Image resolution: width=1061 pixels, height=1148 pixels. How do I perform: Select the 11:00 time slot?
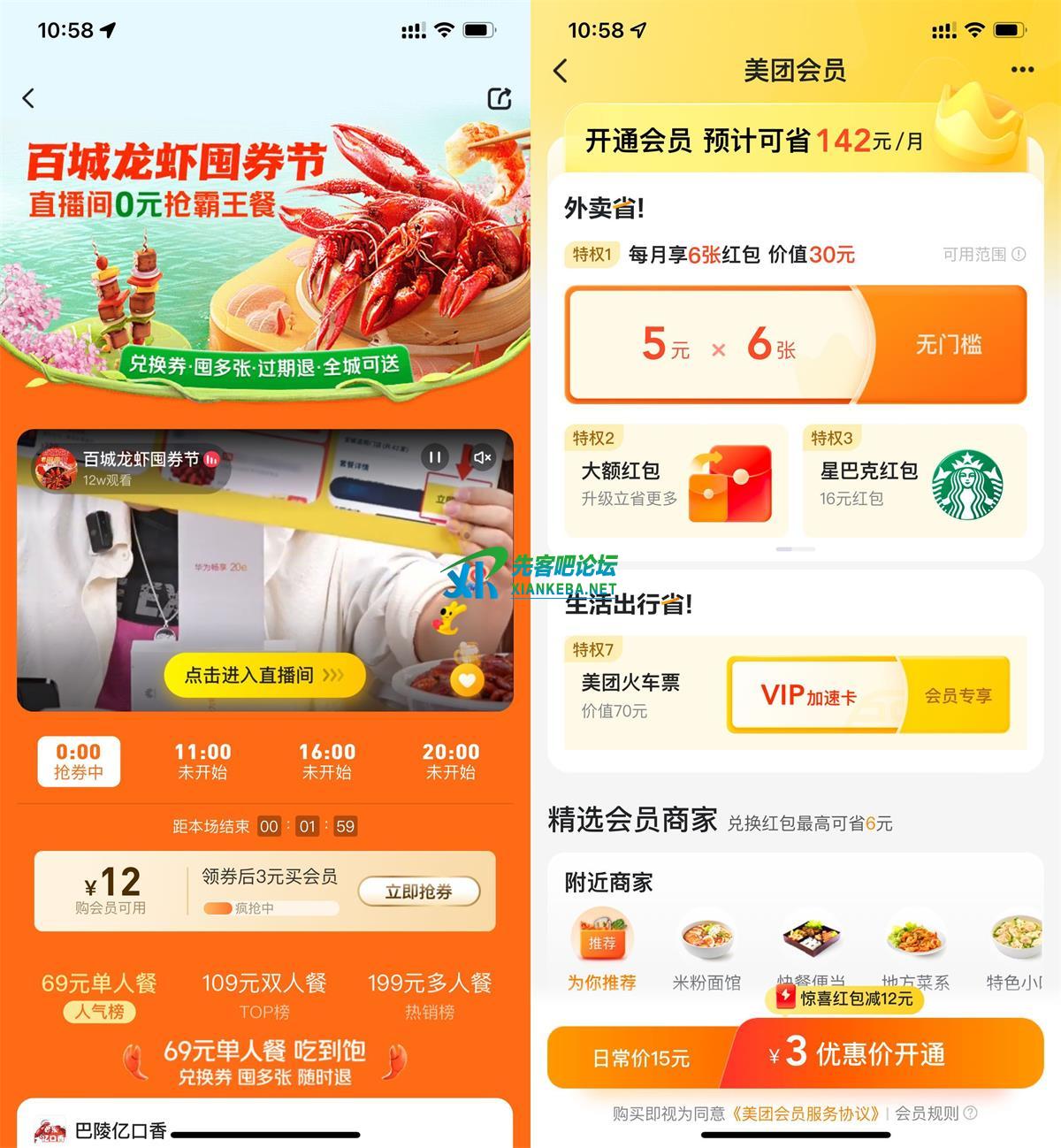[x=202, y=761]
